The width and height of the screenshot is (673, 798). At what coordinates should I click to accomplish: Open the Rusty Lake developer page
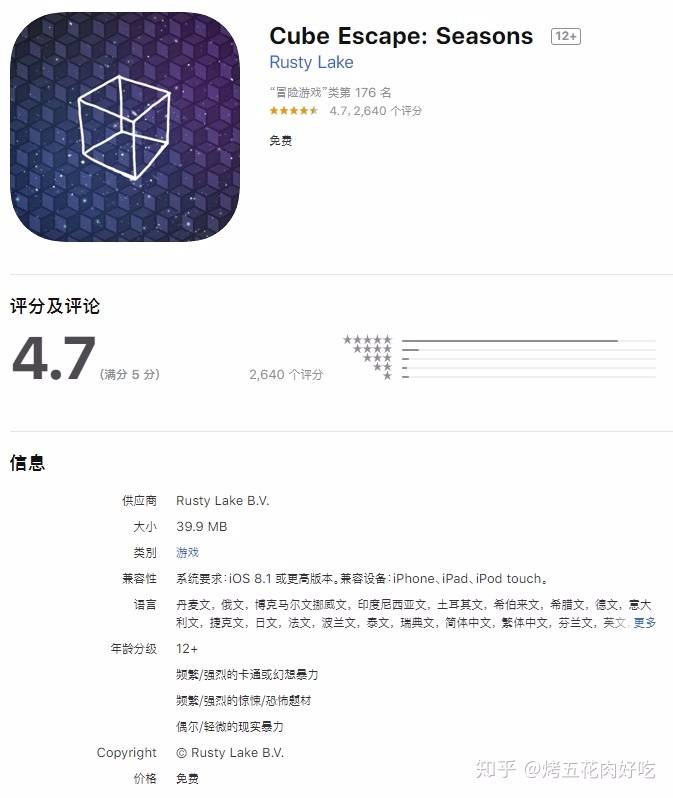click(x=311, y=62)
